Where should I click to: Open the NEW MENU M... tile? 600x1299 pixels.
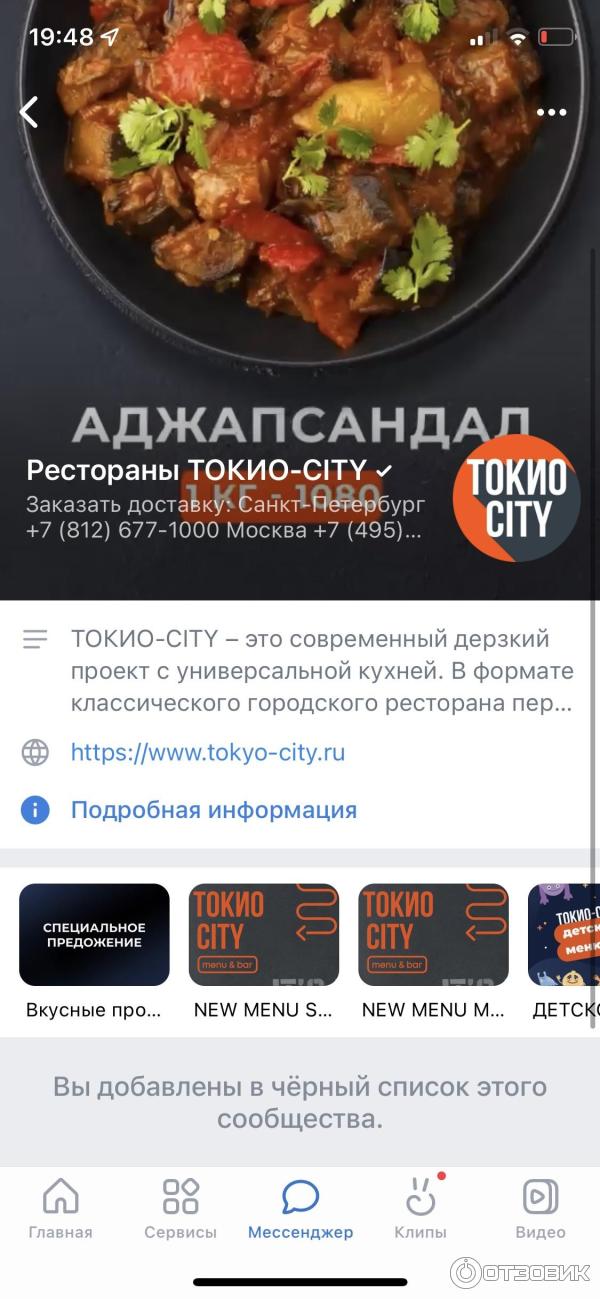433,934
